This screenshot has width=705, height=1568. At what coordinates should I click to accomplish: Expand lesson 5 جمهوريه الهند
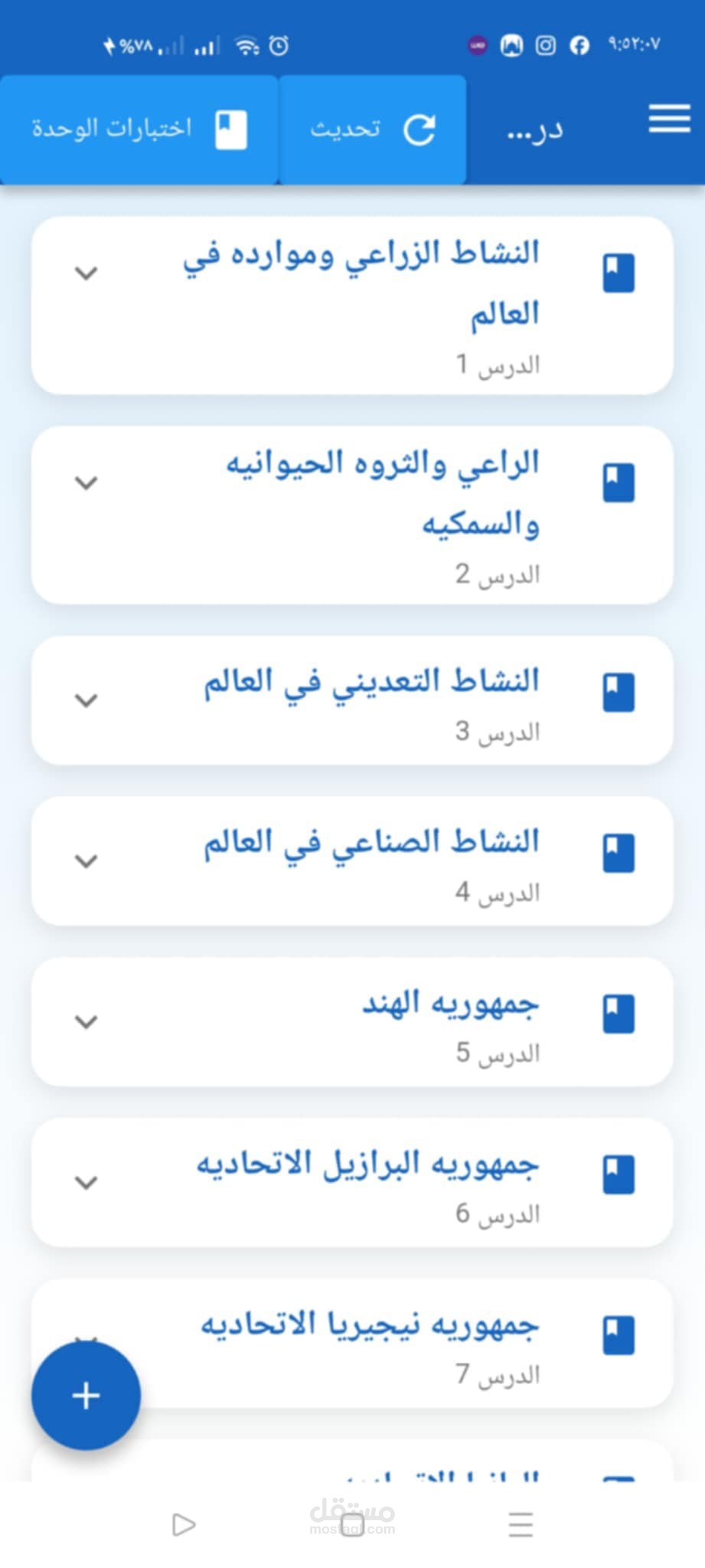pos(86,1021)
